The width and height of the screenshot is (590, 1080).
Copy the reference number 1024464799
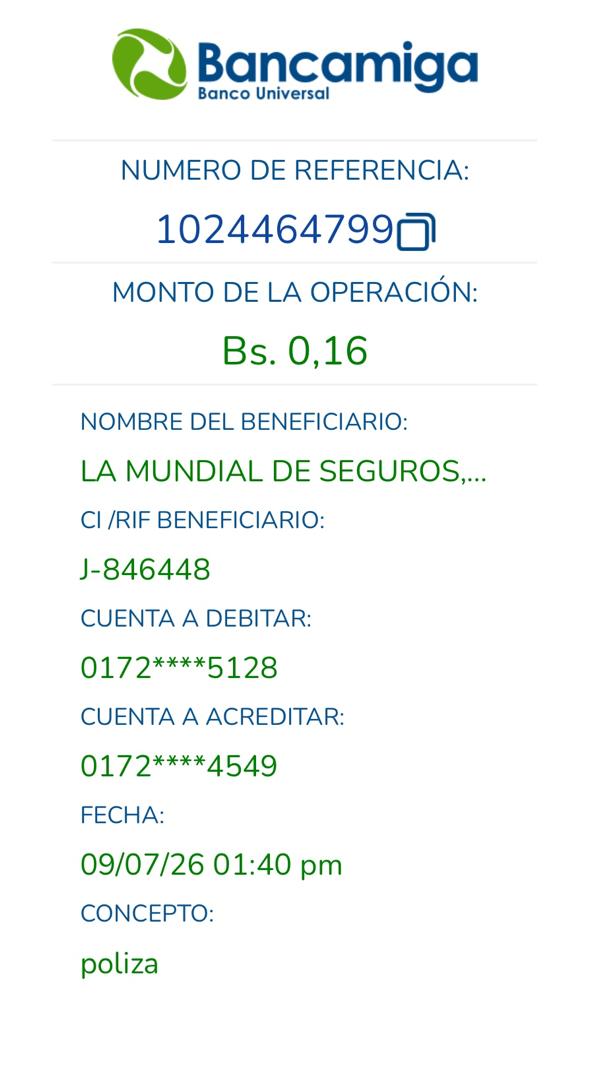(x=417, y=232)
